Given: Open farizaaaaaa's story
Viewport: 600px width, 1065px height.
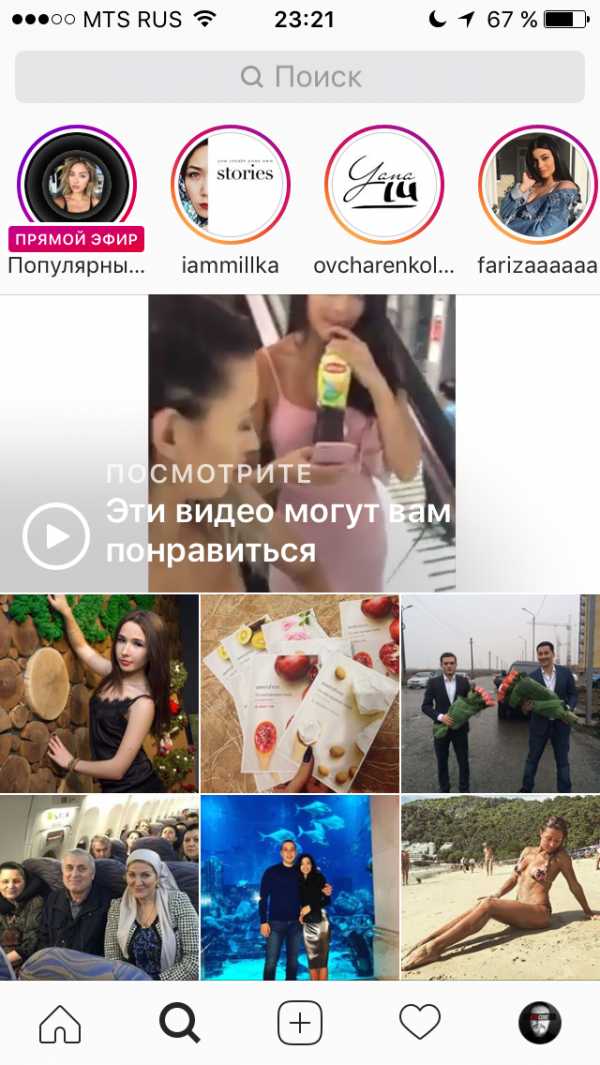Looking at the screenshot, I should click(538, 185).
